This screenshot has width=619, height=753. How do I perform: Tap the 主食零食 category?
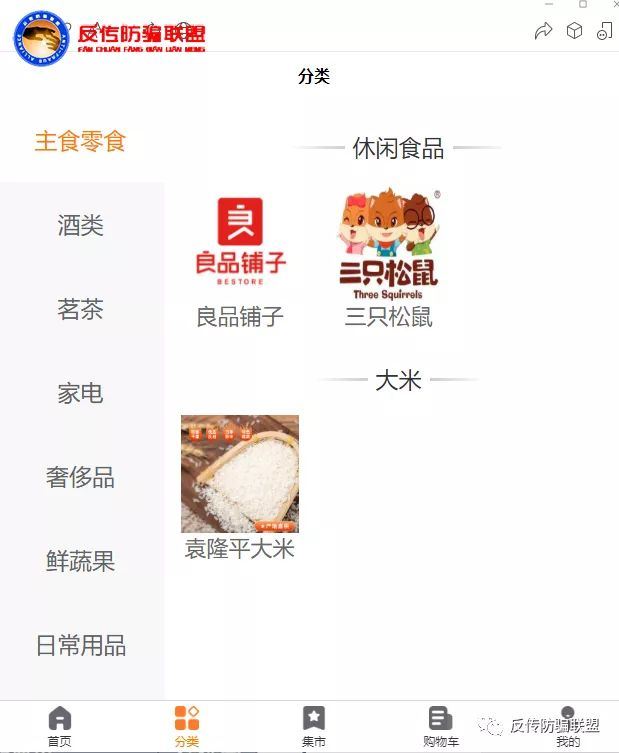(80, 142)
